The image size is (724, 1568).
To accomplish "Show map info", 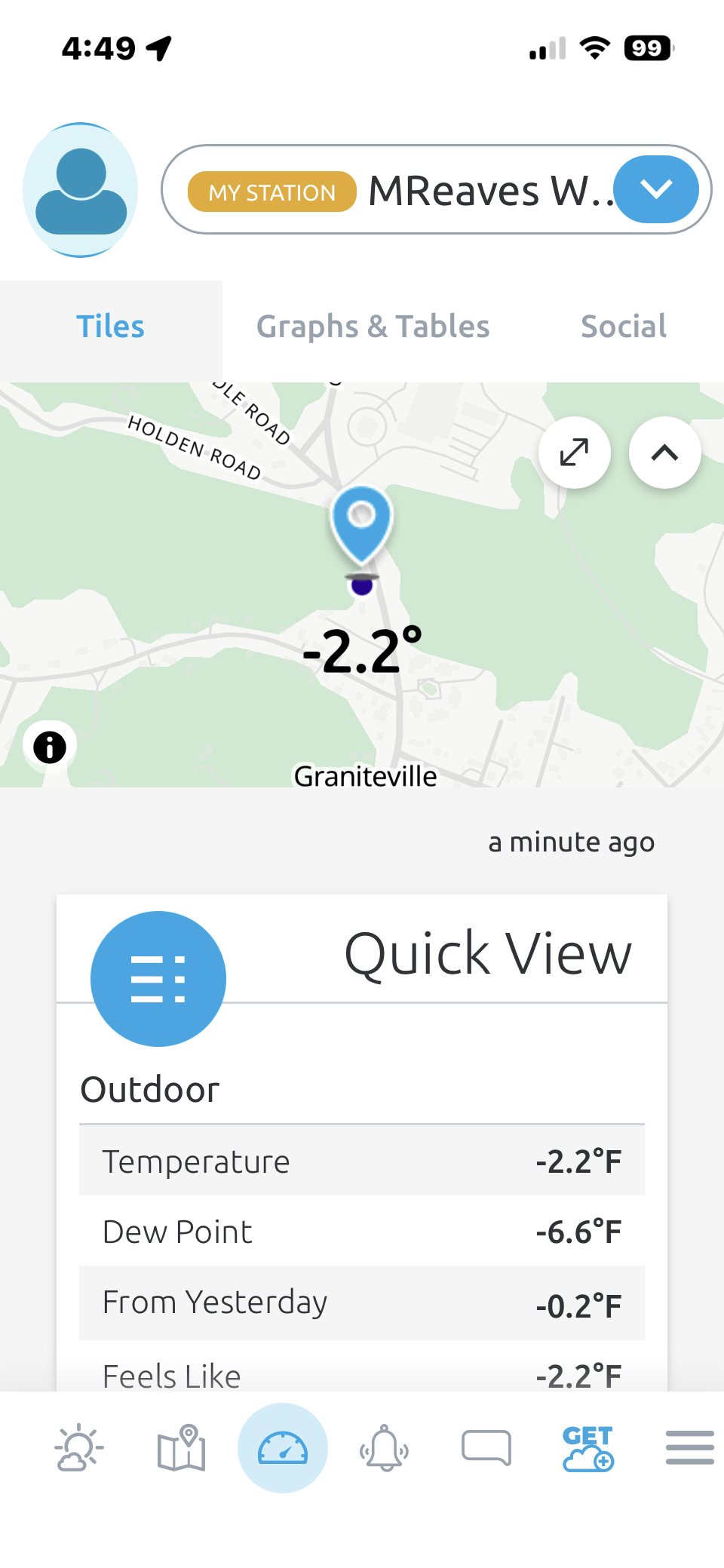I will tap(50, 747).
